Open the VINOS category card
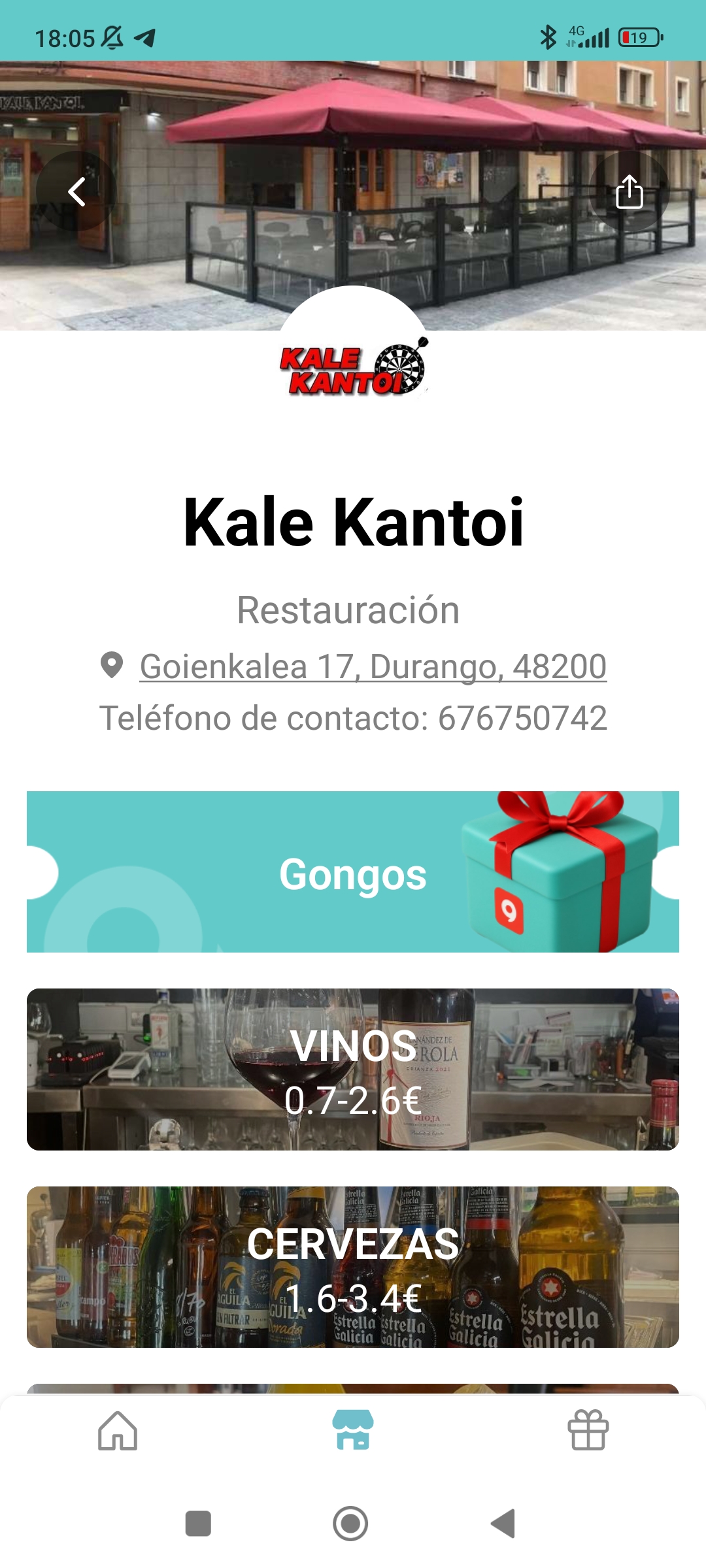The image size is (706, 1568). pos(353,1070)
